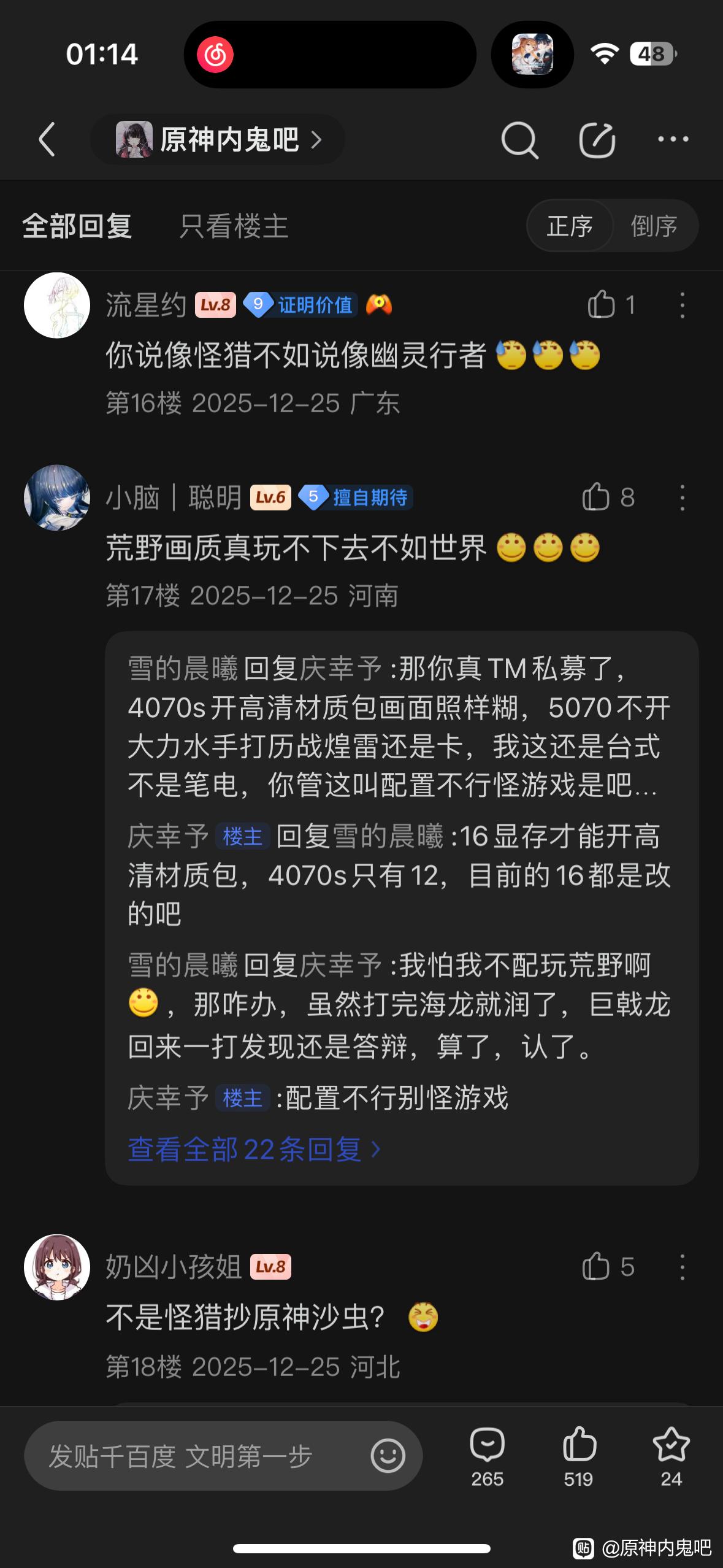
Task: View all 22 replies via 查看全部22条回复
Action: pos(254,1149)
